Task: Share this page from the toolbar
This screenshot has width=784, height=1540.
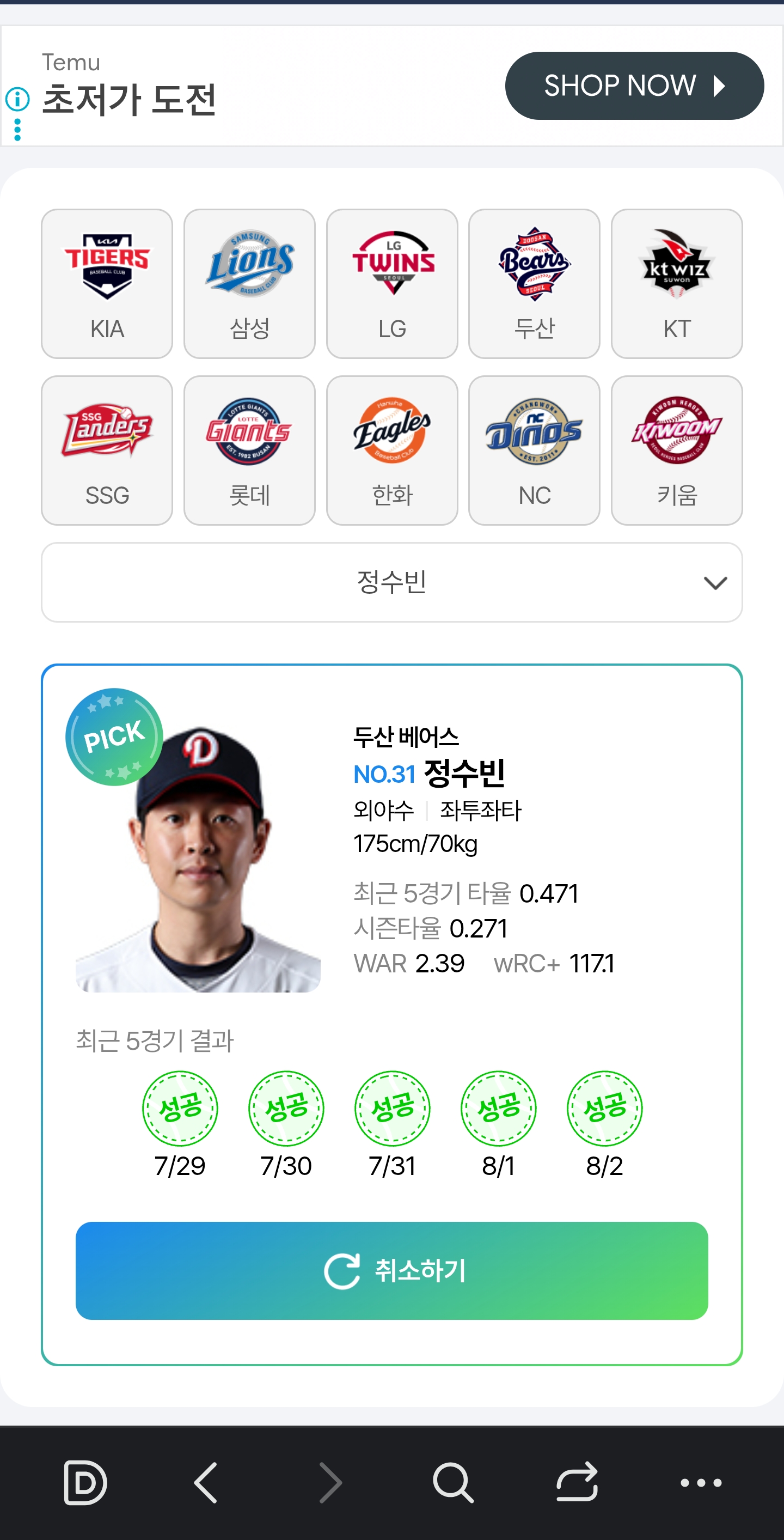Action: point(577,1483)
